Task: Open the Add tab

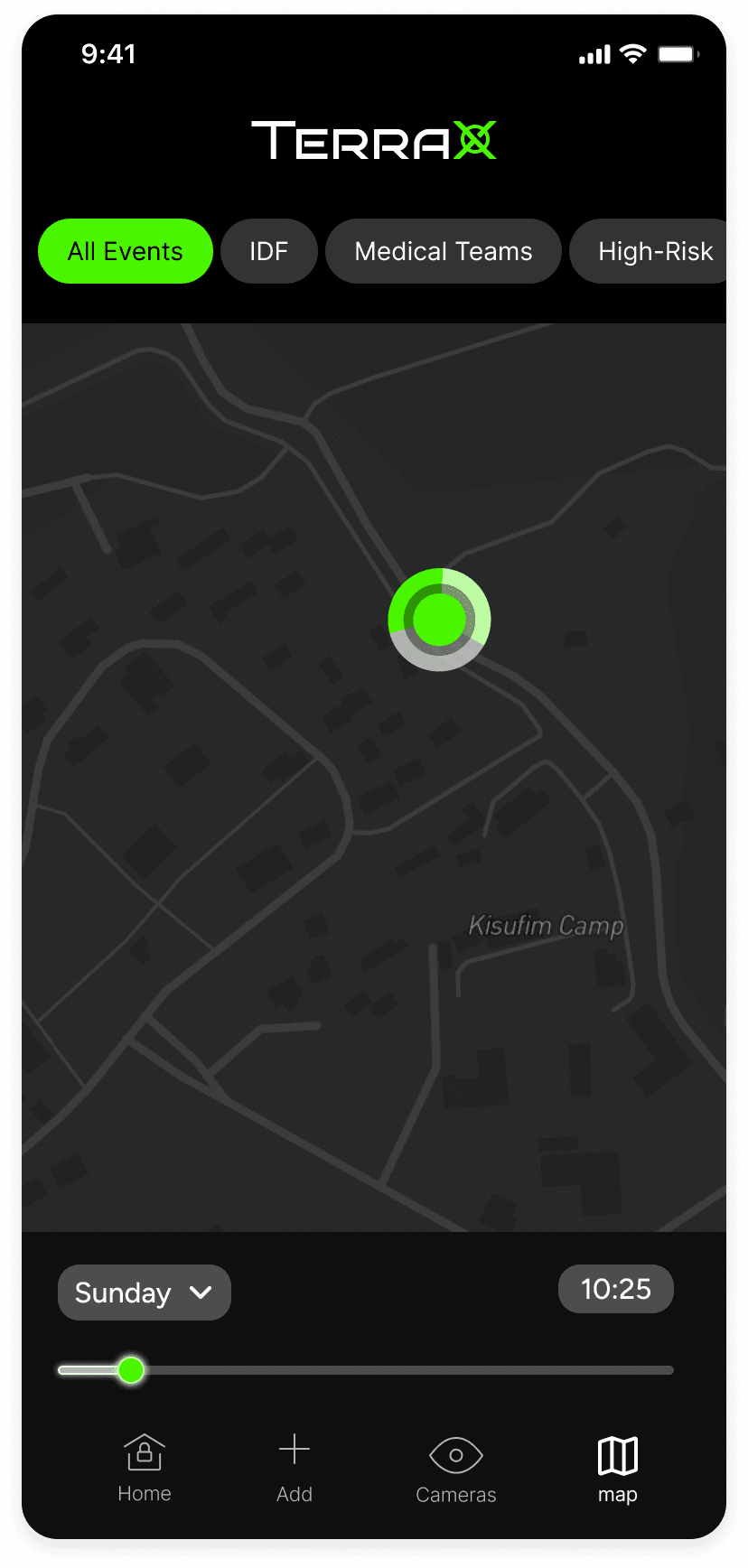Action: [x=295, y=1468]
